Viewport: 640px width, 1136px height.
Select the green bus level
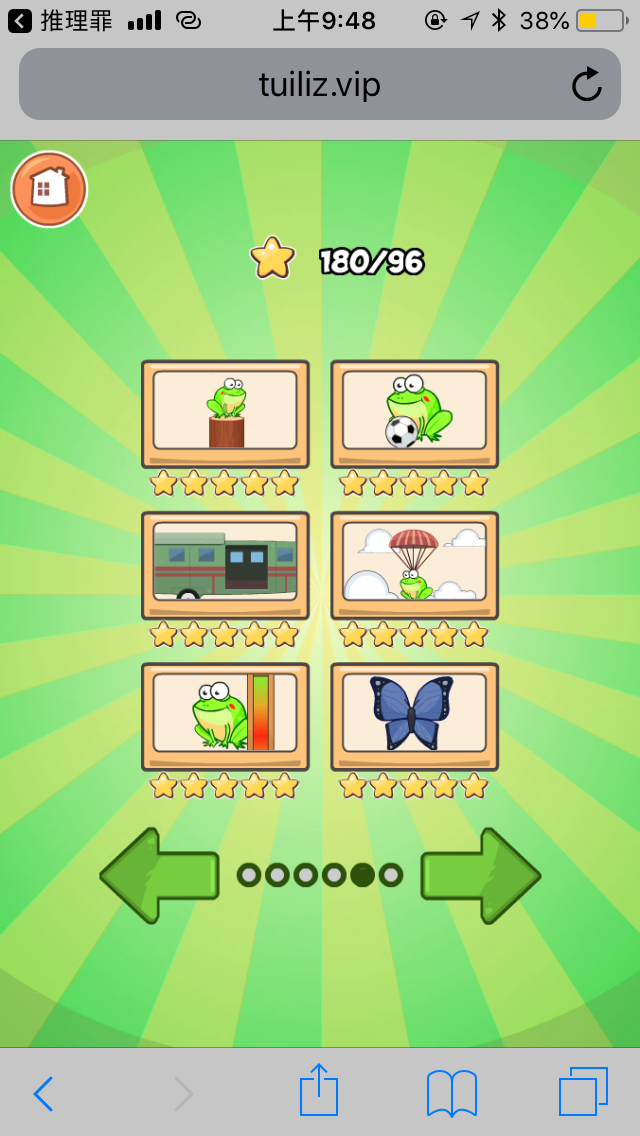tap(225, 564)
